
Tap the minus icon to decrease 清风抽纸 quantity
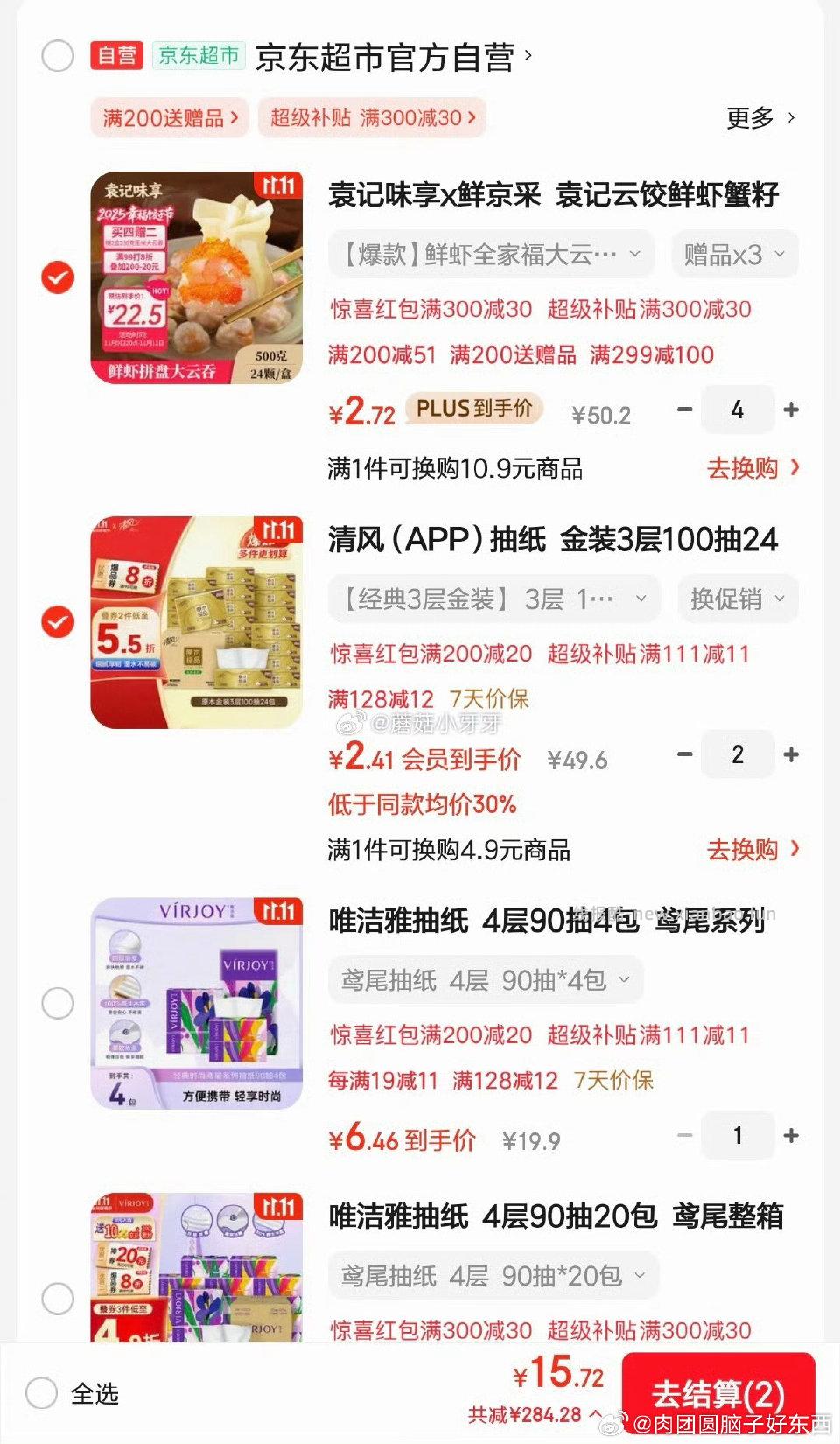(685, 754)
